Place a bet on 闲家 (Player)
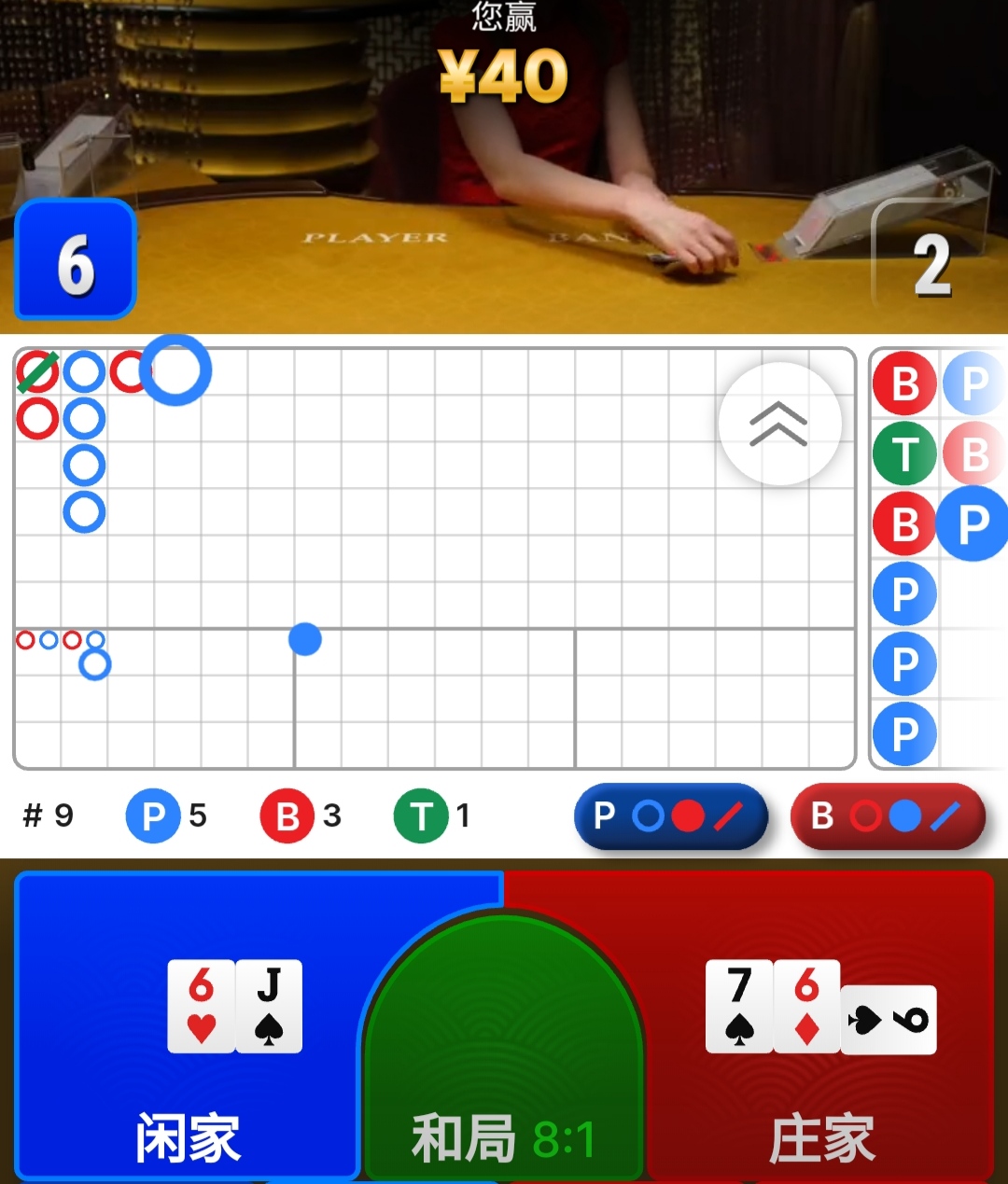 click(x=187, y=1026)
